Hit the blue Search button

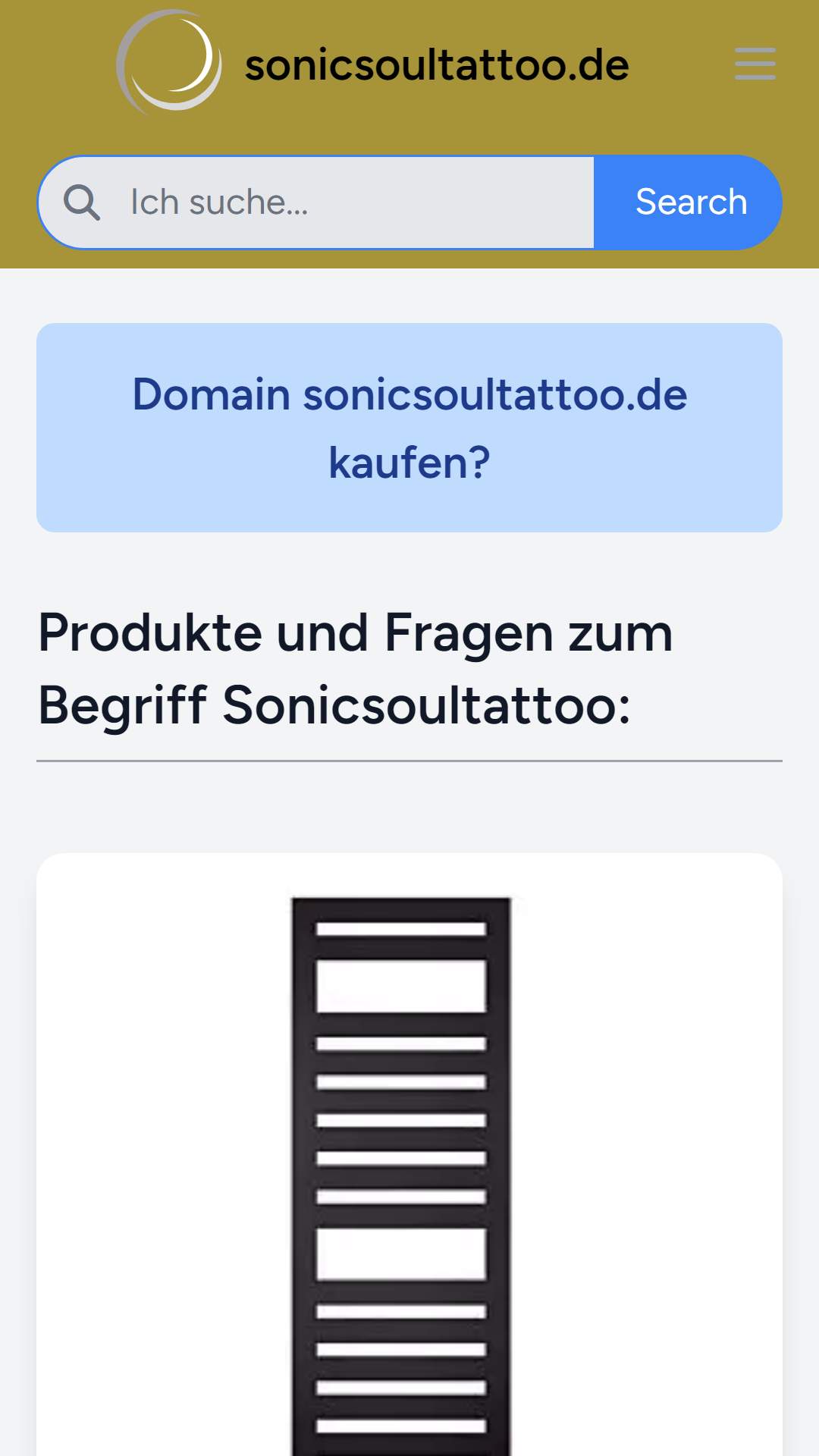tap(688, 202)
